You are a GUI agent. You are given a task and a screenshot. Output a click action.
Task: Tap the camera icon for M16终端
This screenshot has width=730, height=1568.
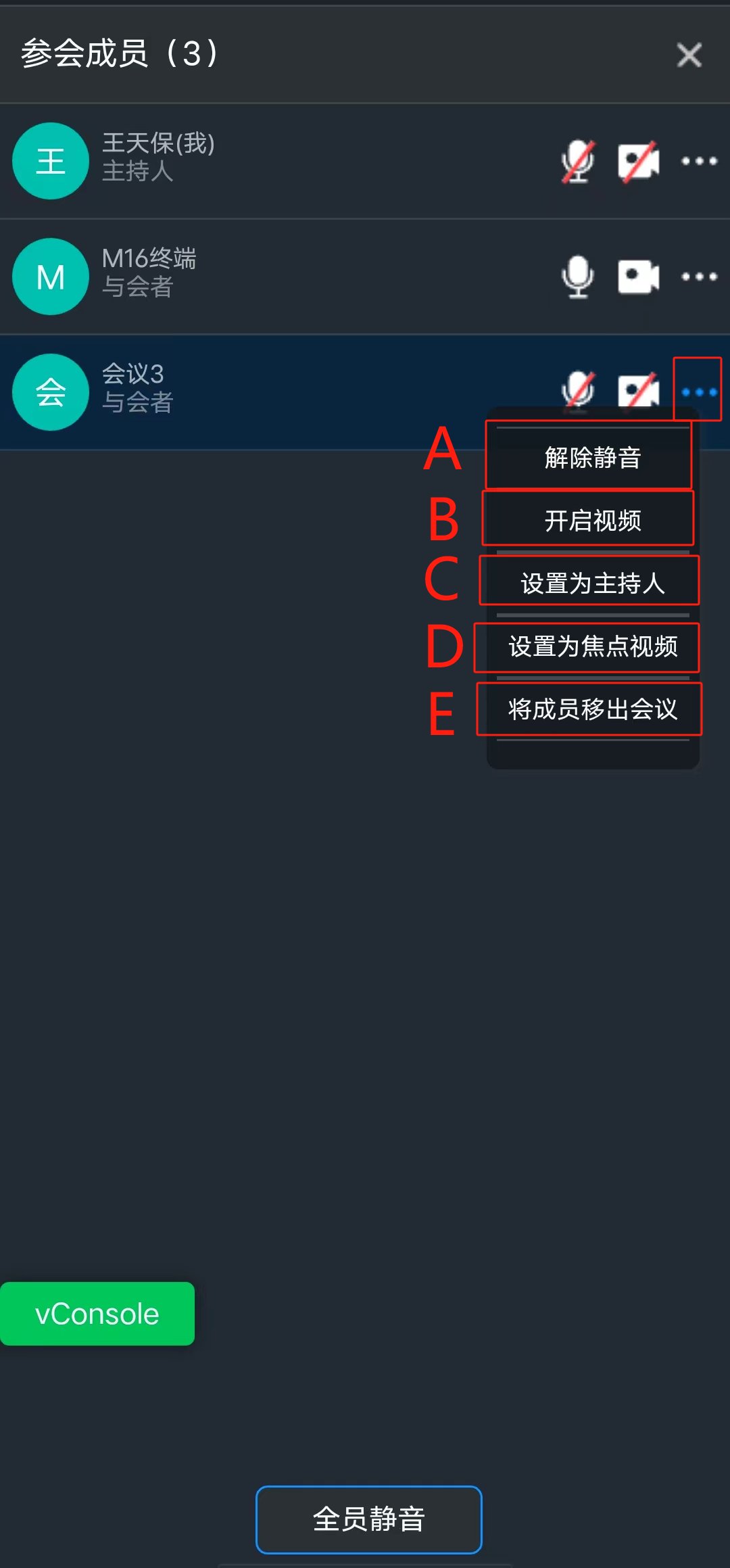click(639, 277)
